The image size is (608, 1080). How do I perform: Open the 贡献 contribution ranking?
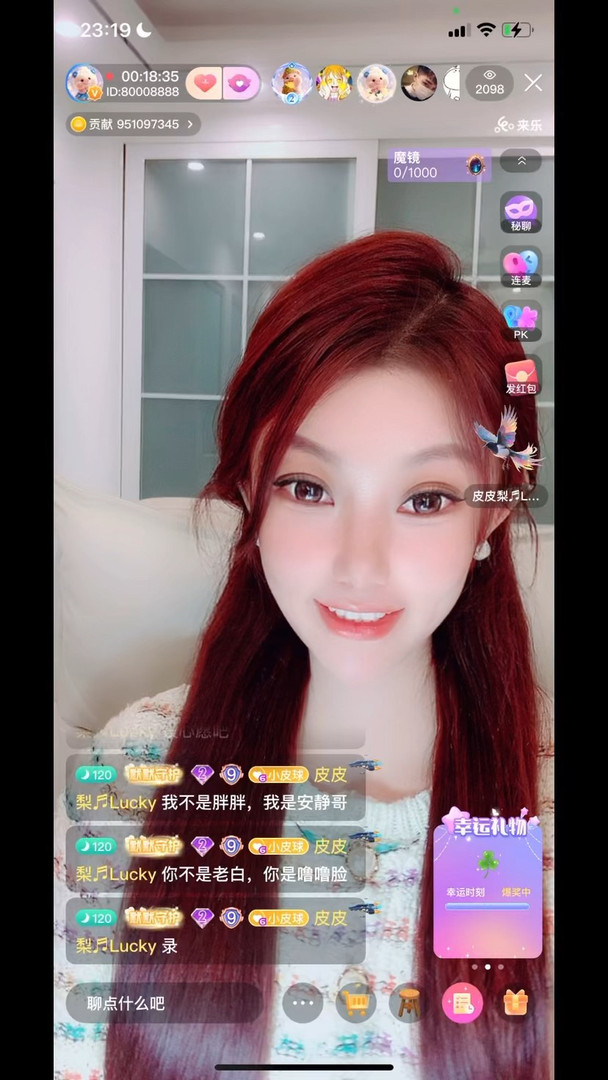pos(133,124)
